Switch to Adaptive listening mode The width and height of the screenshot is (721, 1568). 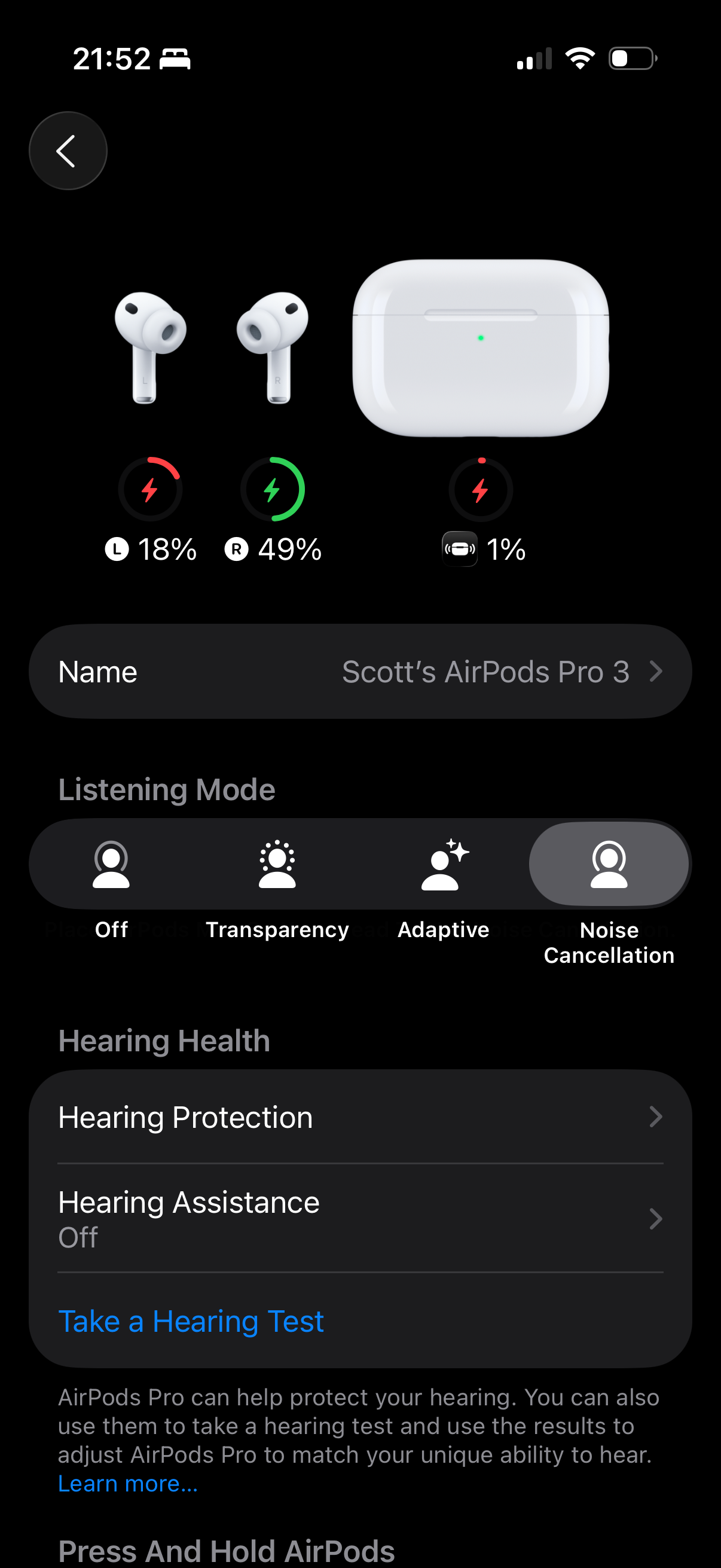click(x=444, y=865)
